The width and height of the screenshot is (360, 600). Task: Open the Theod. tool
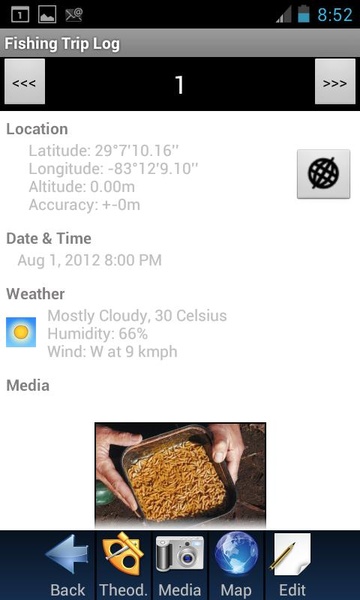coord(123,565)
